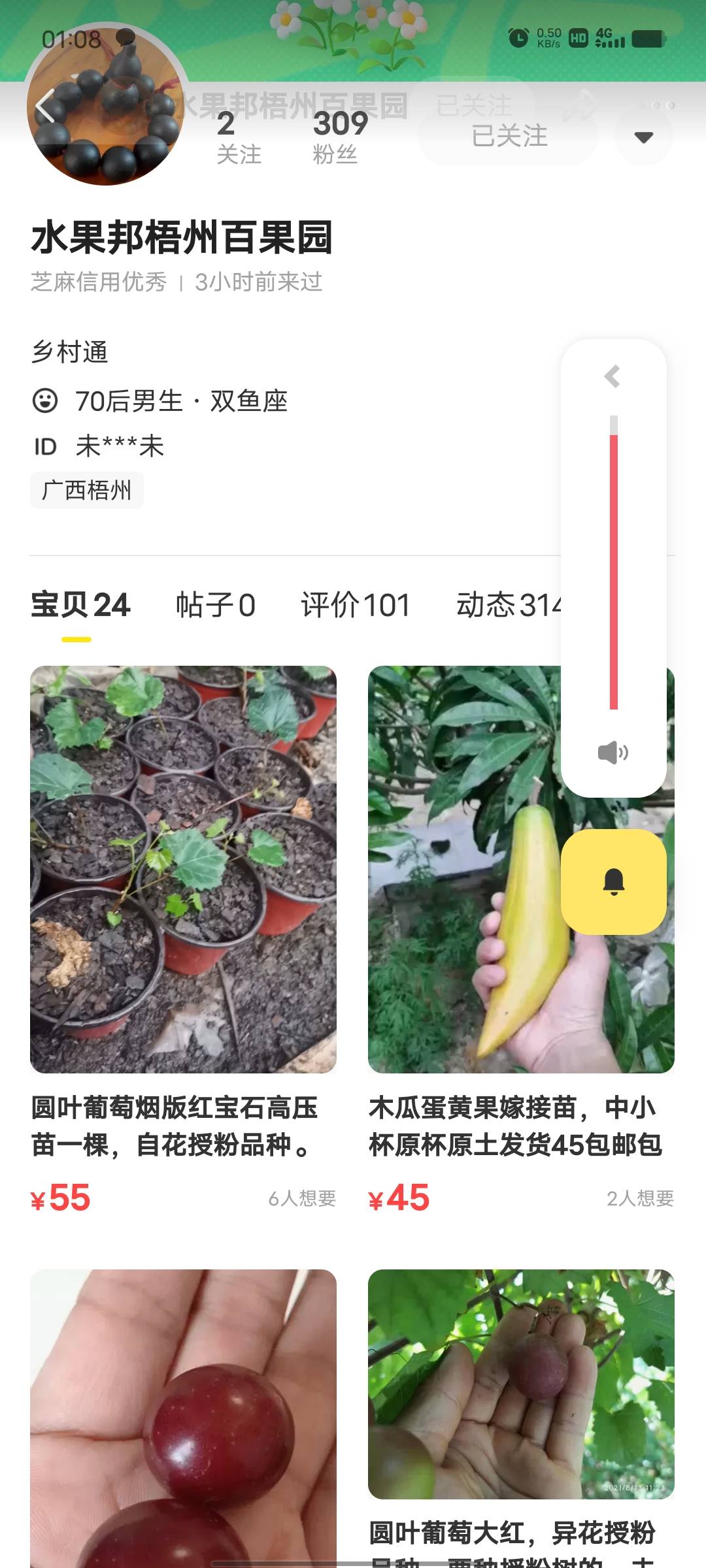706x1568 pixels.
Task: Go back using the top-left arrow
Action: pyautogui.click(x=45, y=106)
